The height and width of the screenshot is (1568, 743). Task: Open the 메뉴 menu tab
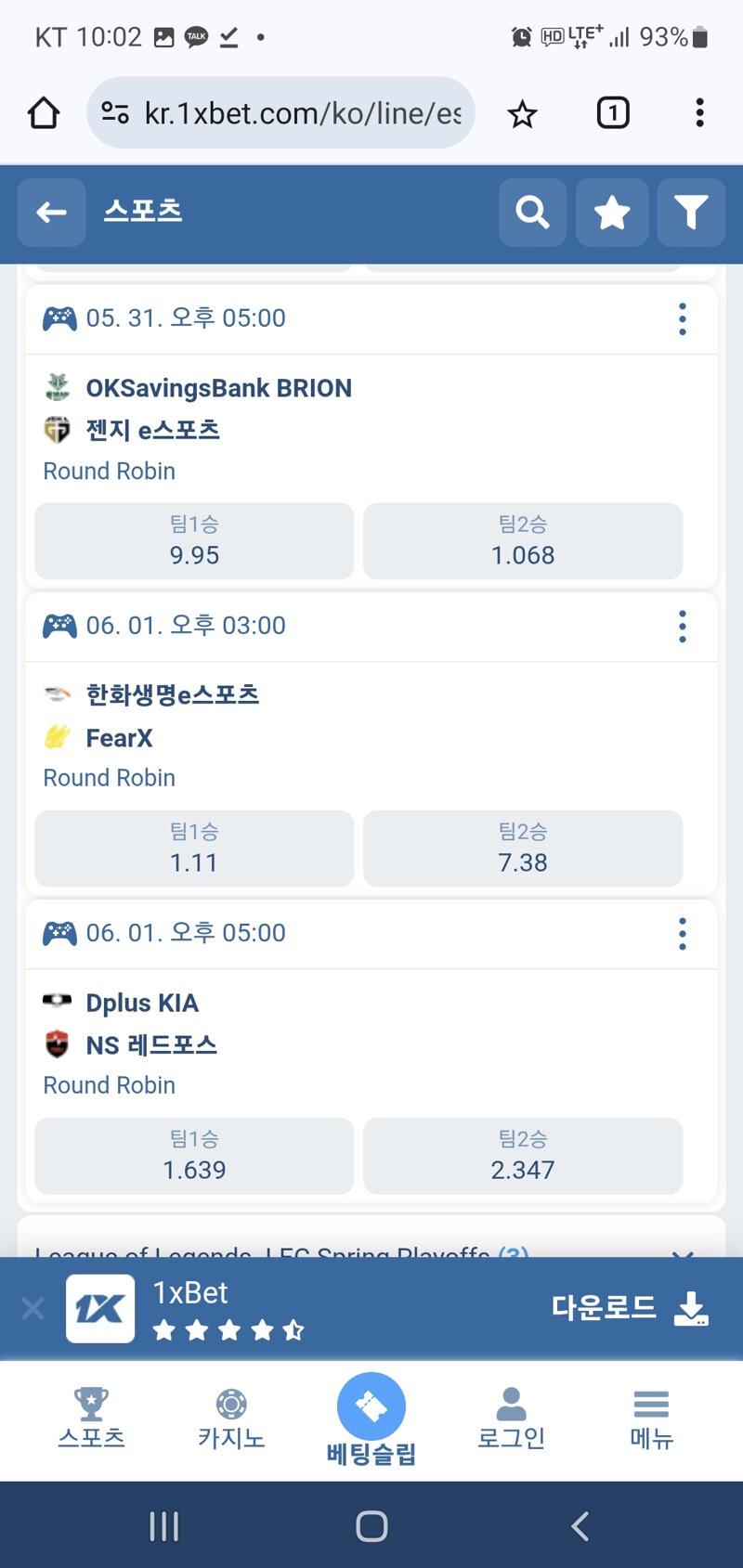click(x=651, y=1419)
